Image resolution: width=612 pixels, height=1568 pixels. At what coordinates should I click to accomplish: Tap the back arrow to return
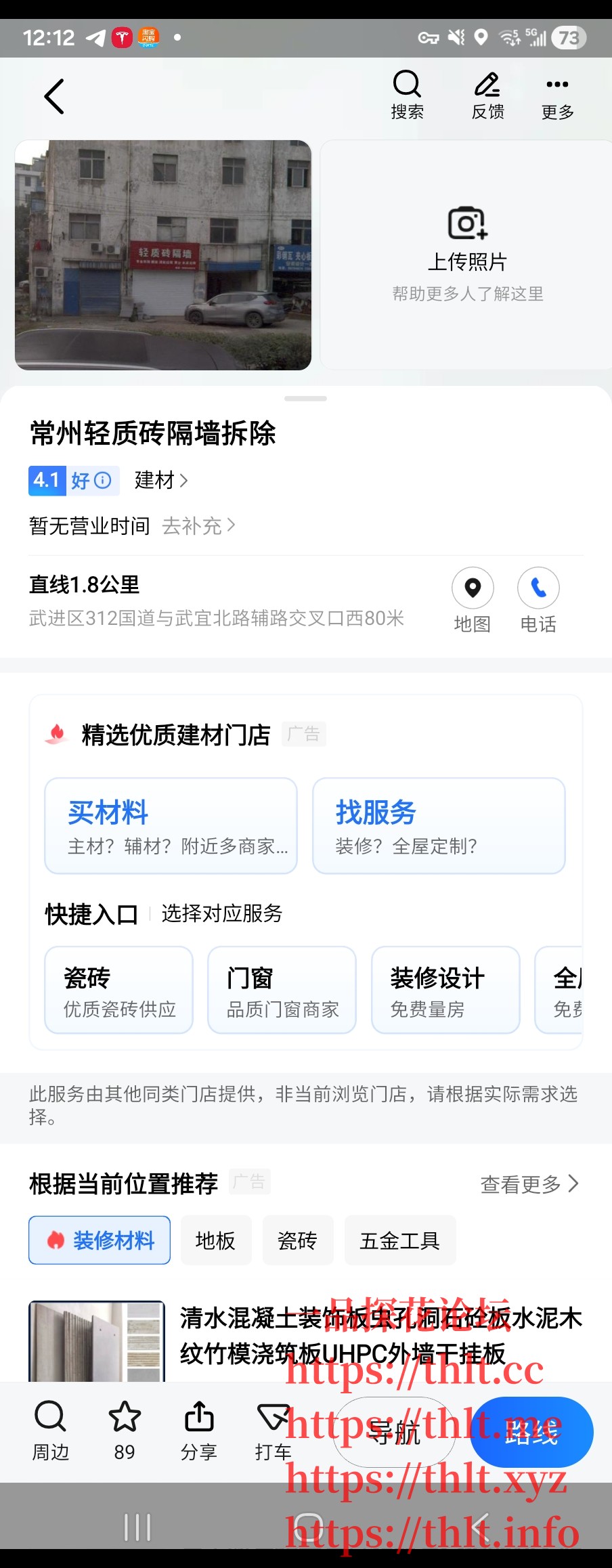(54, 95)
